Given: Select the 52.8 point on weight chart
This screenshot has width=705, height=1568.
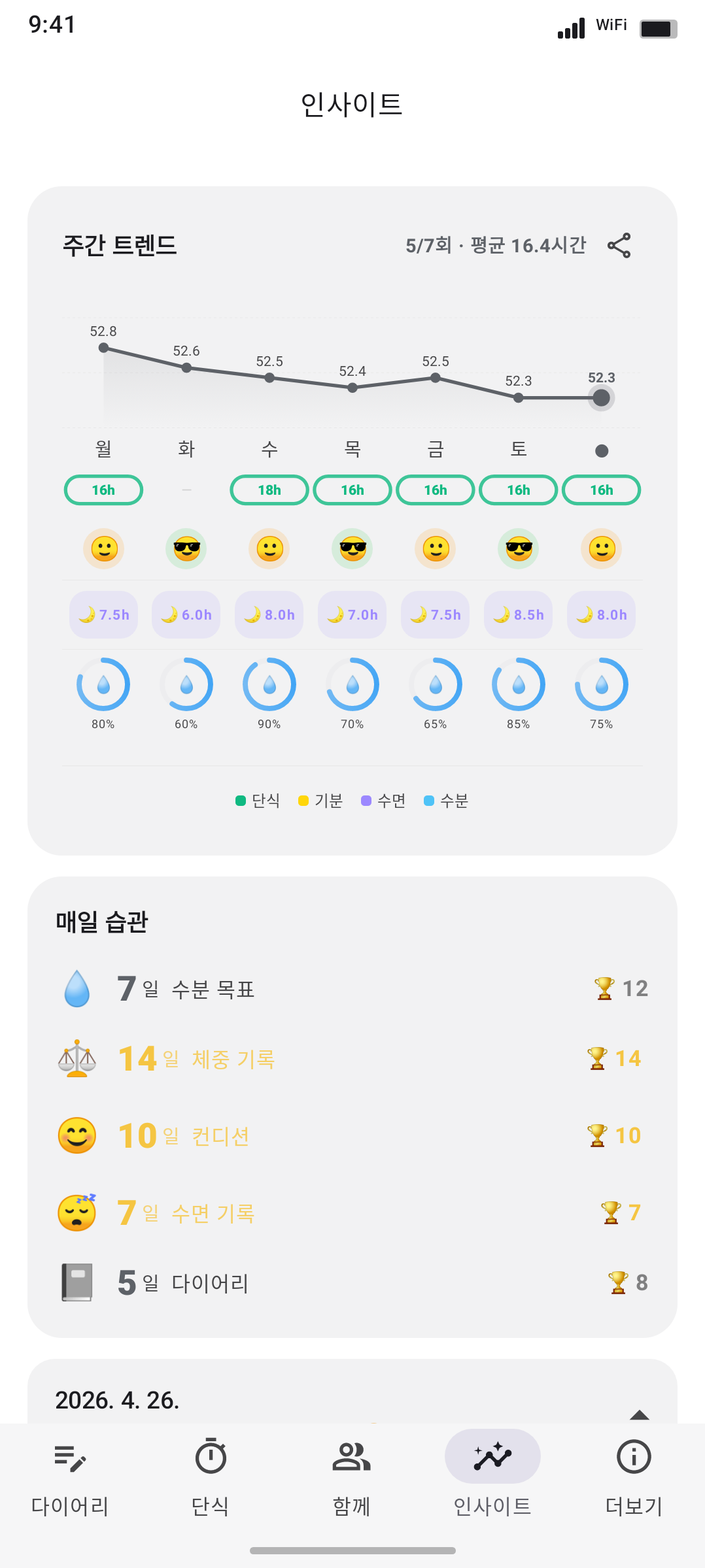Looking at the screenshot, I should pos(103,348).
